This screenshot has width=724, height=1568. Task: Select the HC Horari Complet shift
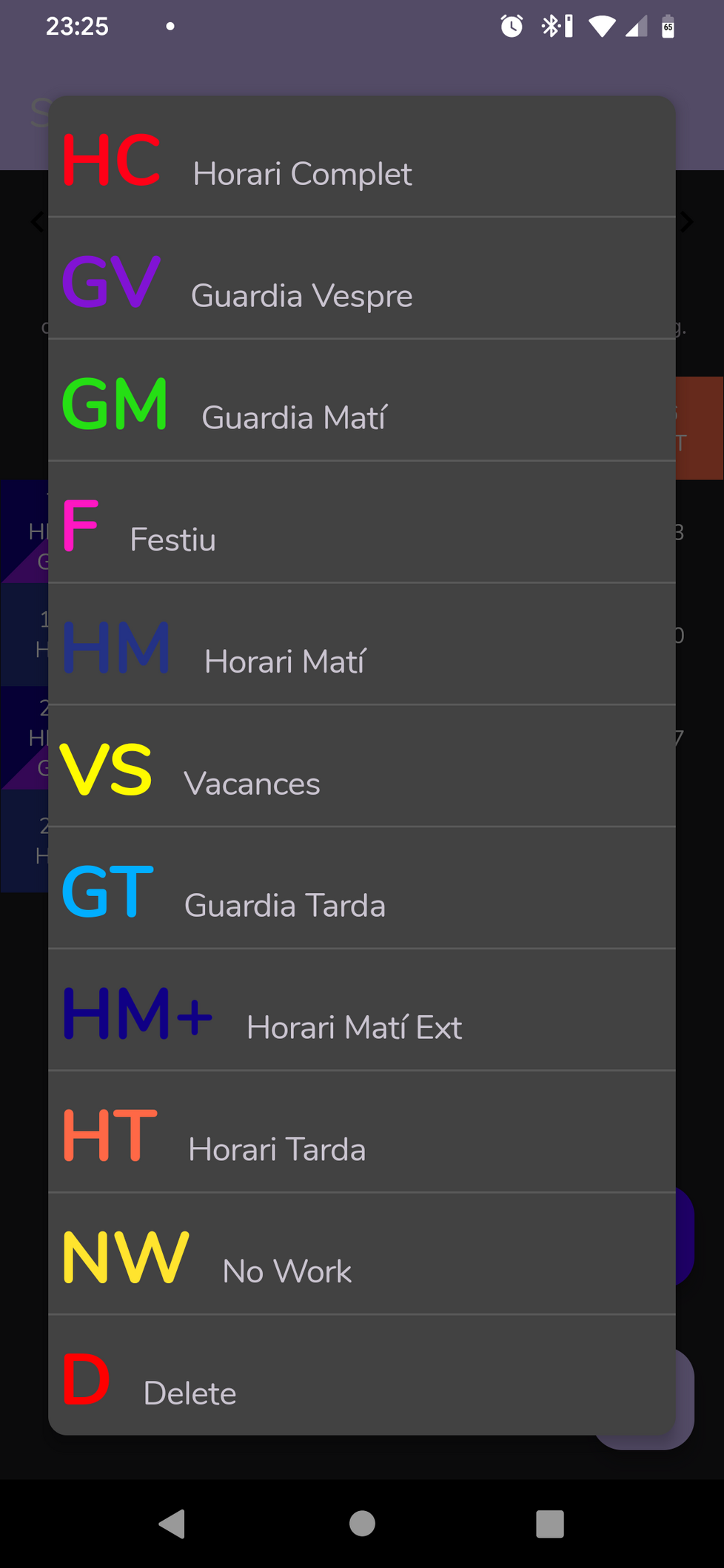tap(362, 157)
